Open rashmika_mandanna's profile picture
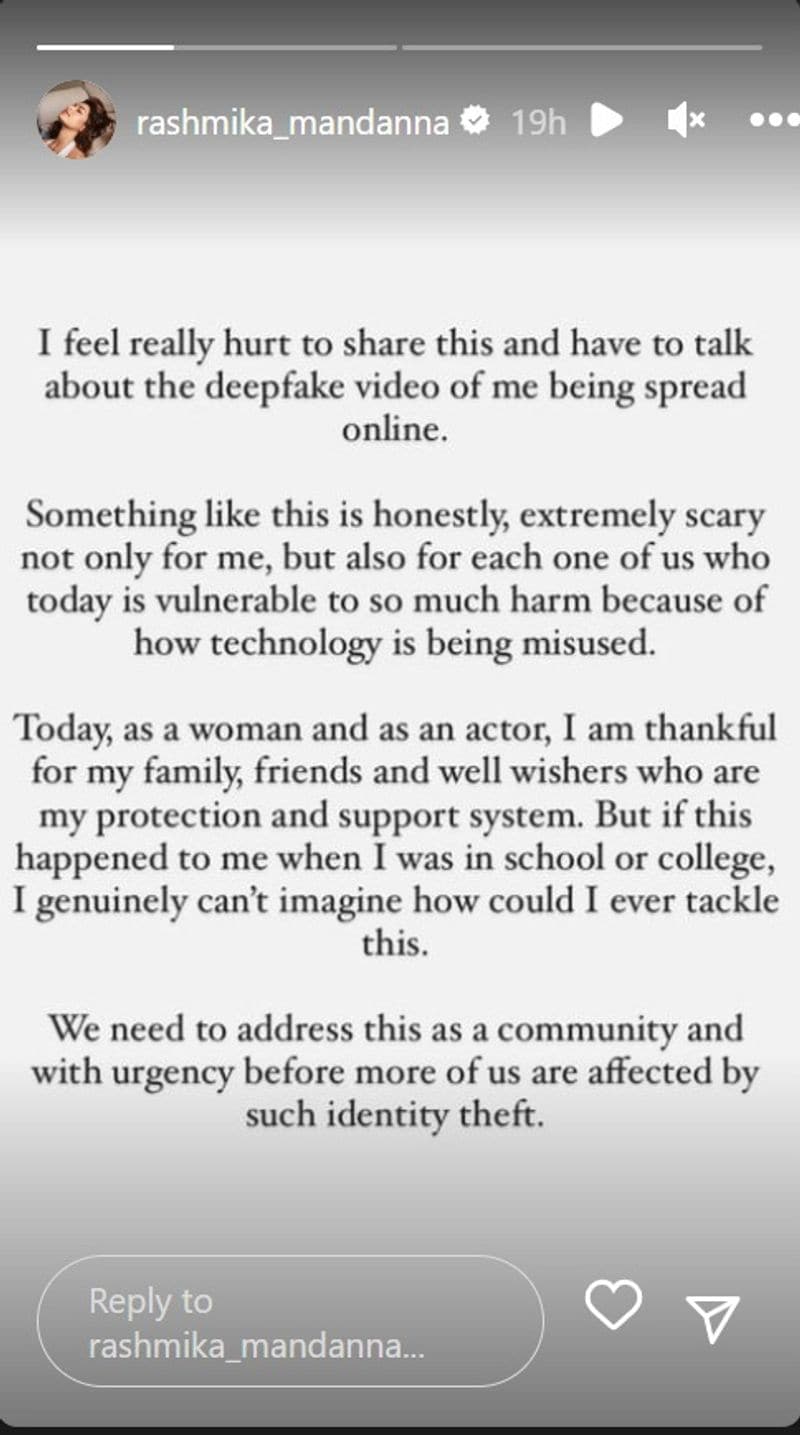The width and height of the screenshot is (800, 1435). pyautogui.click(x=76, y=119)
